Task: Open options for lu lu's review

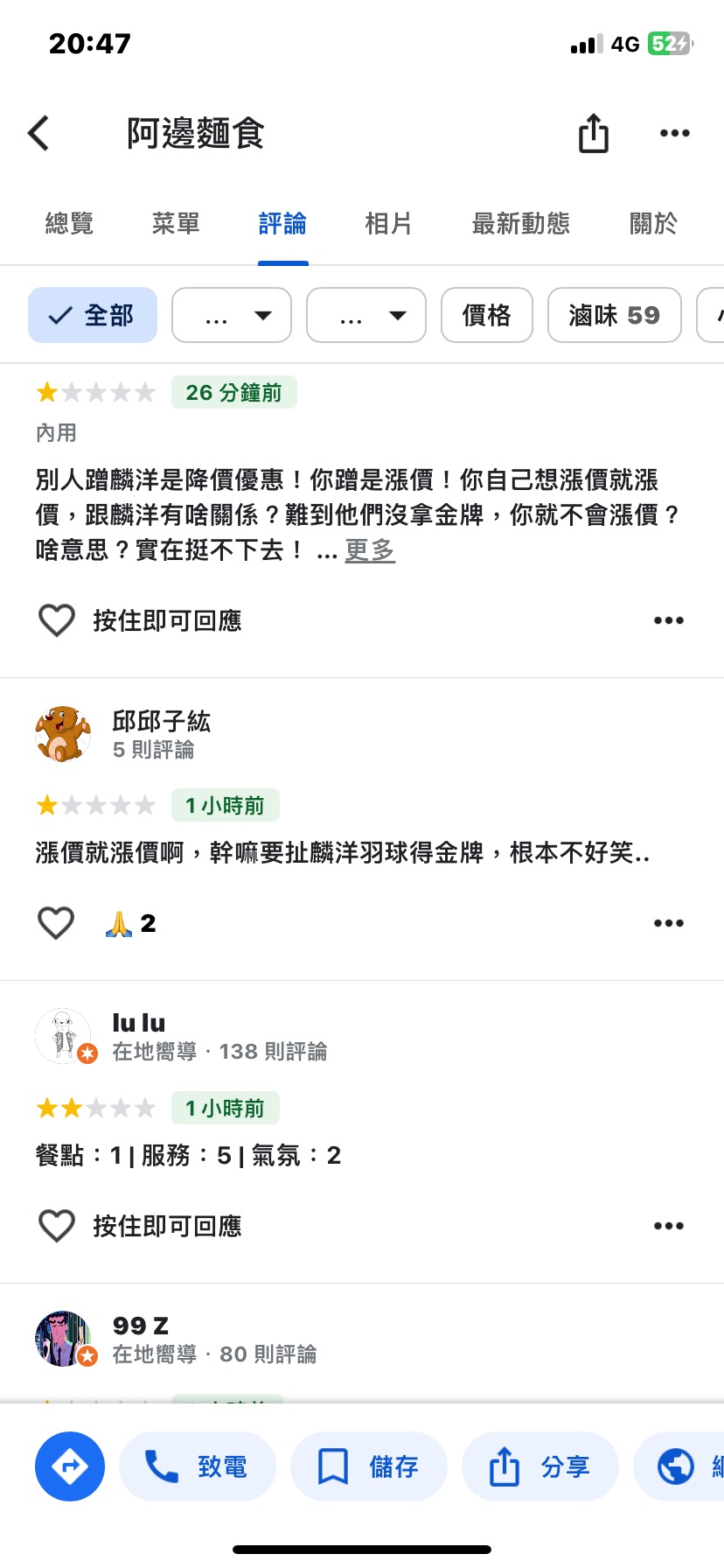Action: click(668, 1226)
